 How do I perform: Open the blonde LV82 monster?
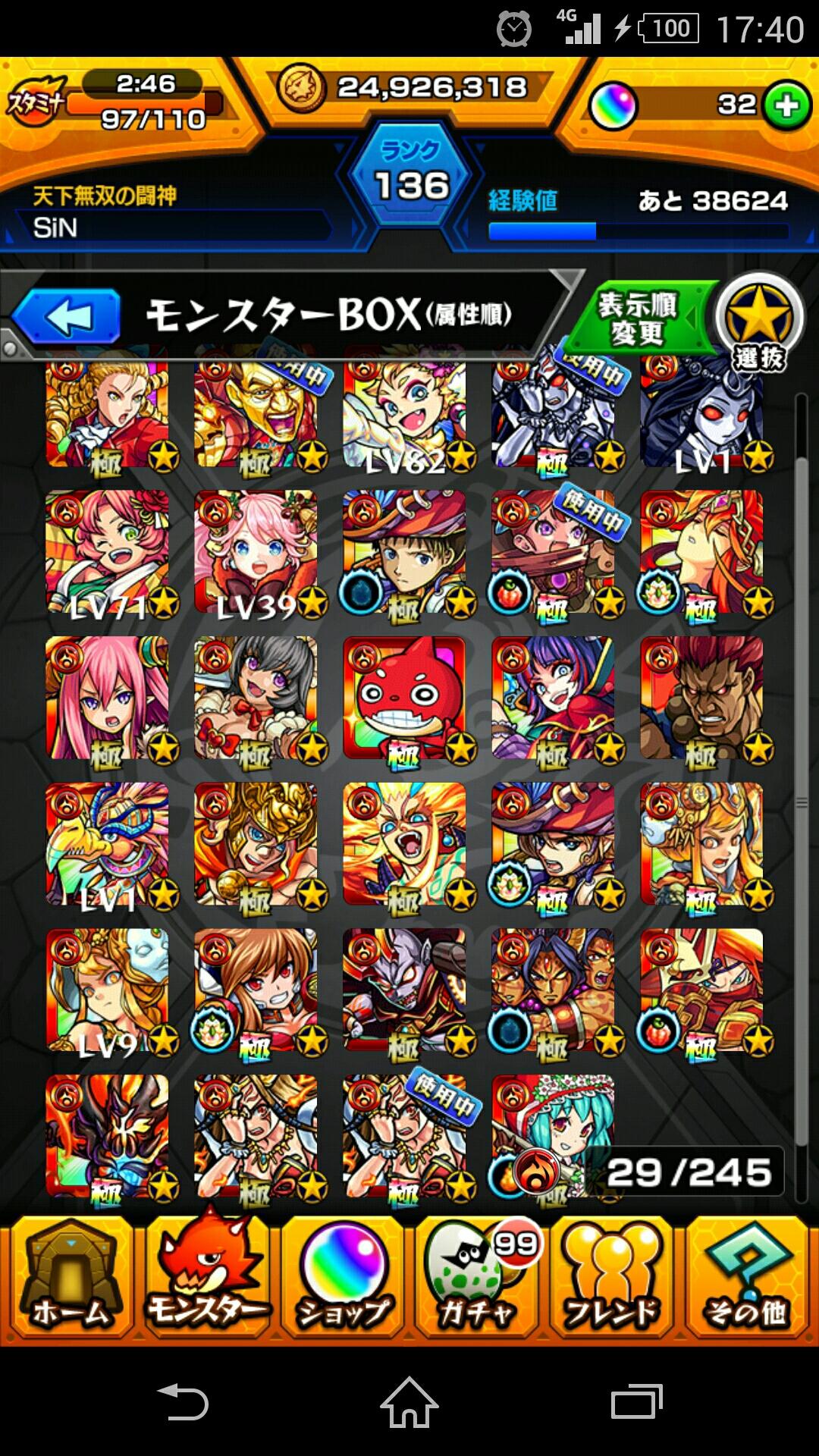405,413
